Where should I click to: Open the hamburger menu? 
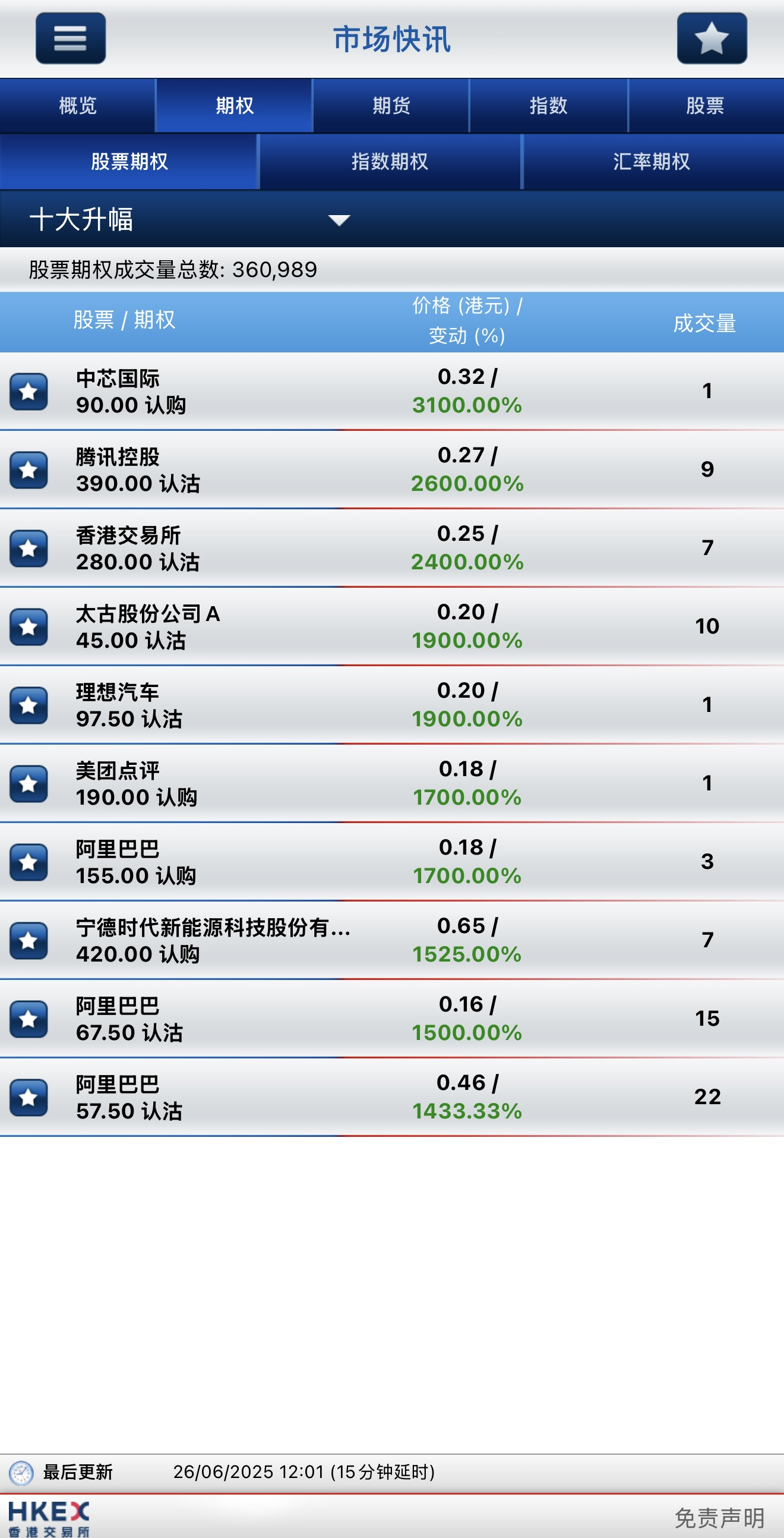click(x=71, y=38)
